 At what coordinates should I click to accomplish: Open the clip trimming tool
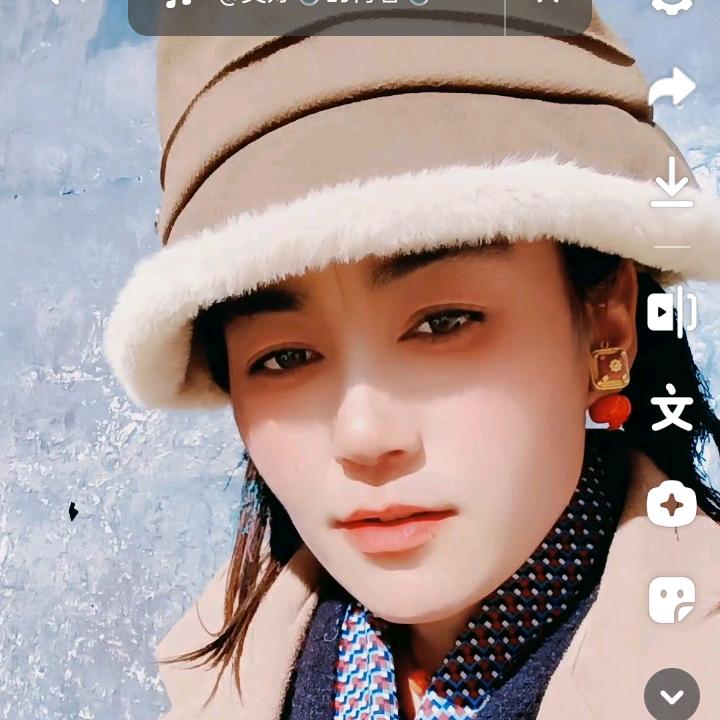(x=671, y=313)
